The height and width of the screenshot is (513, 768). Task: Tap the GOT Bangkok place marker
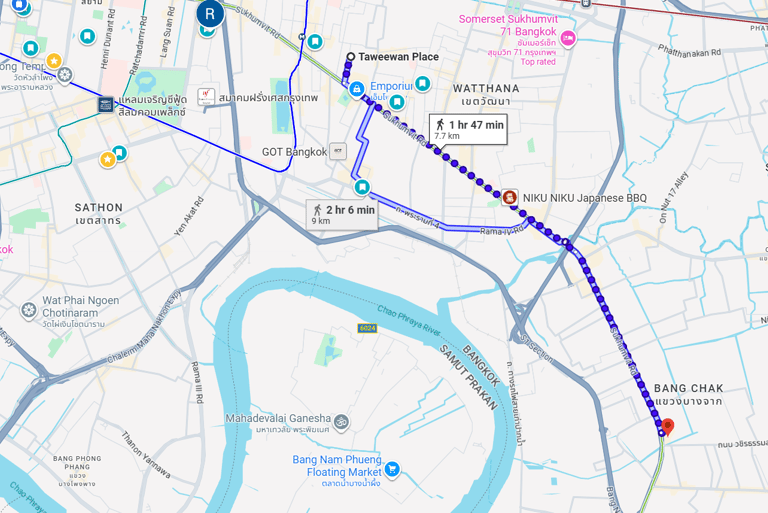[338, 151]
